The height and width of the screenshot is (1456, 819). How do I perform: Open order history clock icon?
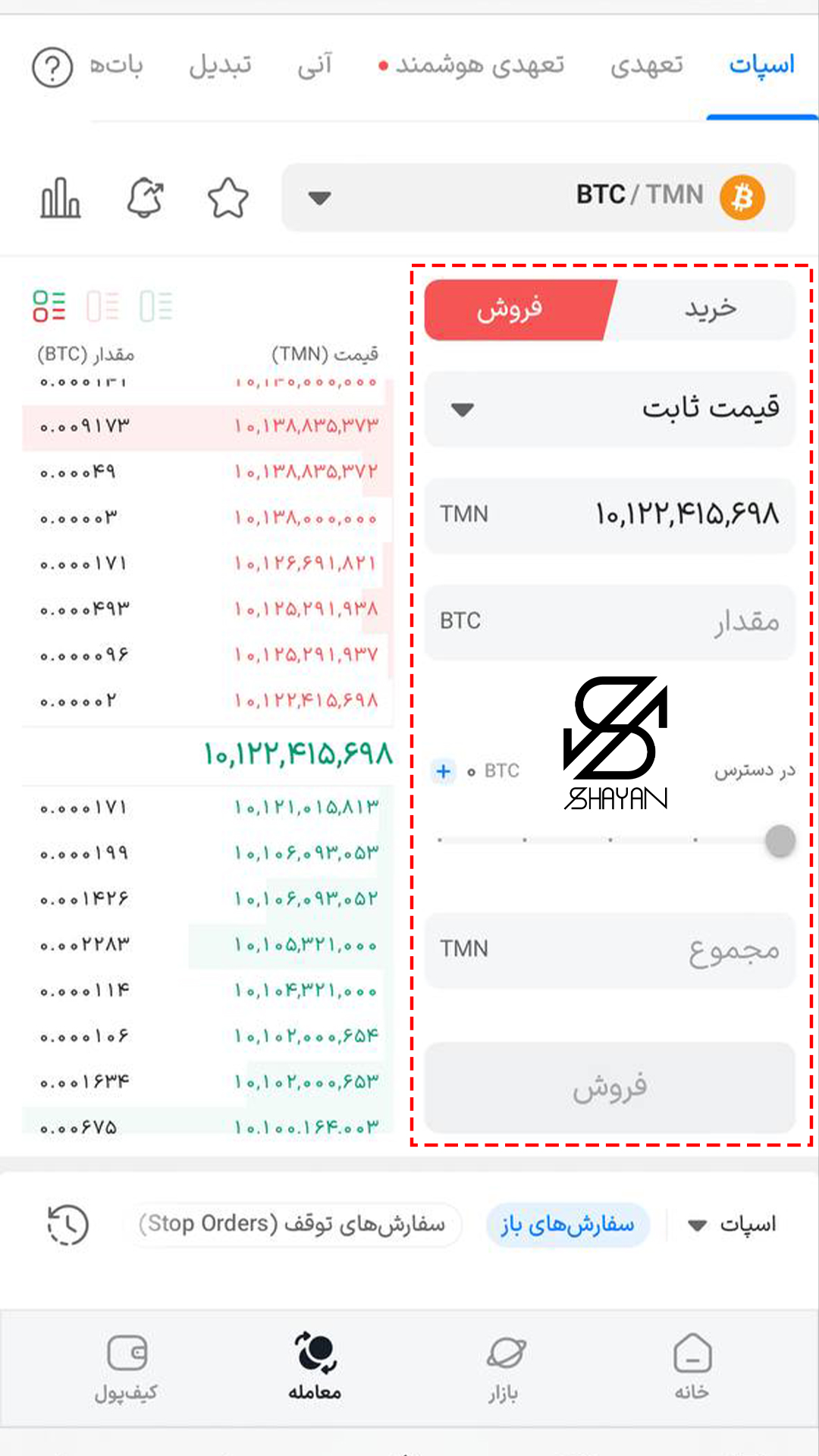pos(68,1224)
